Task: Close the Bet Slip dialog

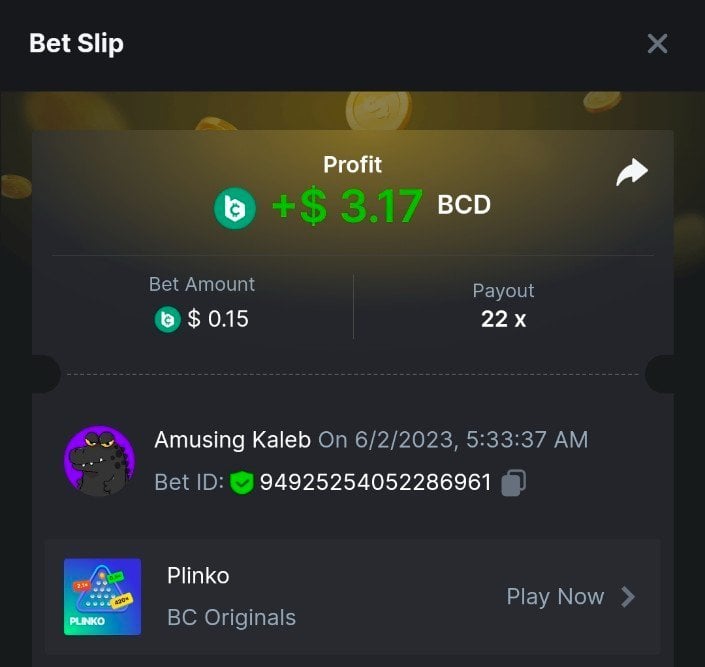Action: click(x=657, y=43)
